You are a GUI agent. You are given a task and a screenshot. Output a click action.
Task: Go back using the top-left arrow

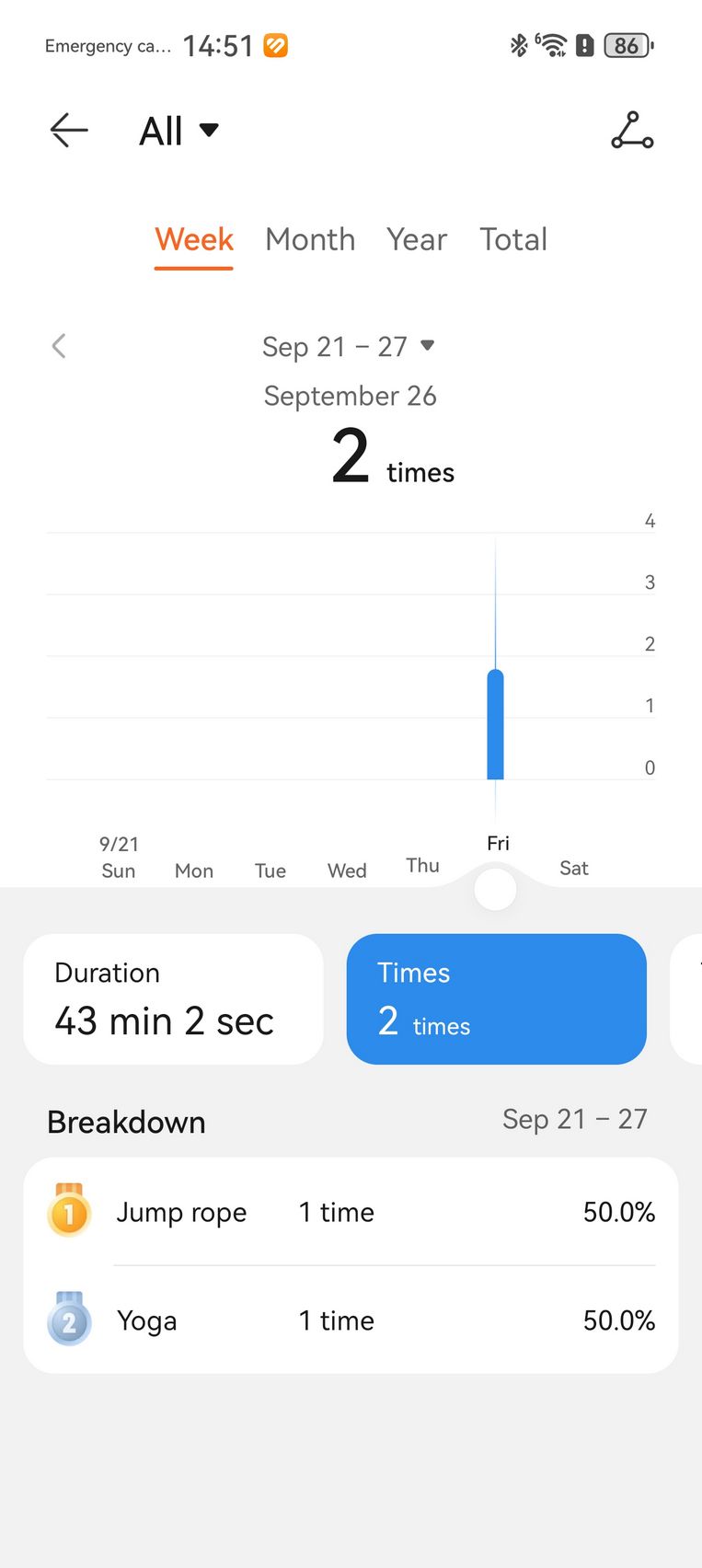tap(69, 131)
